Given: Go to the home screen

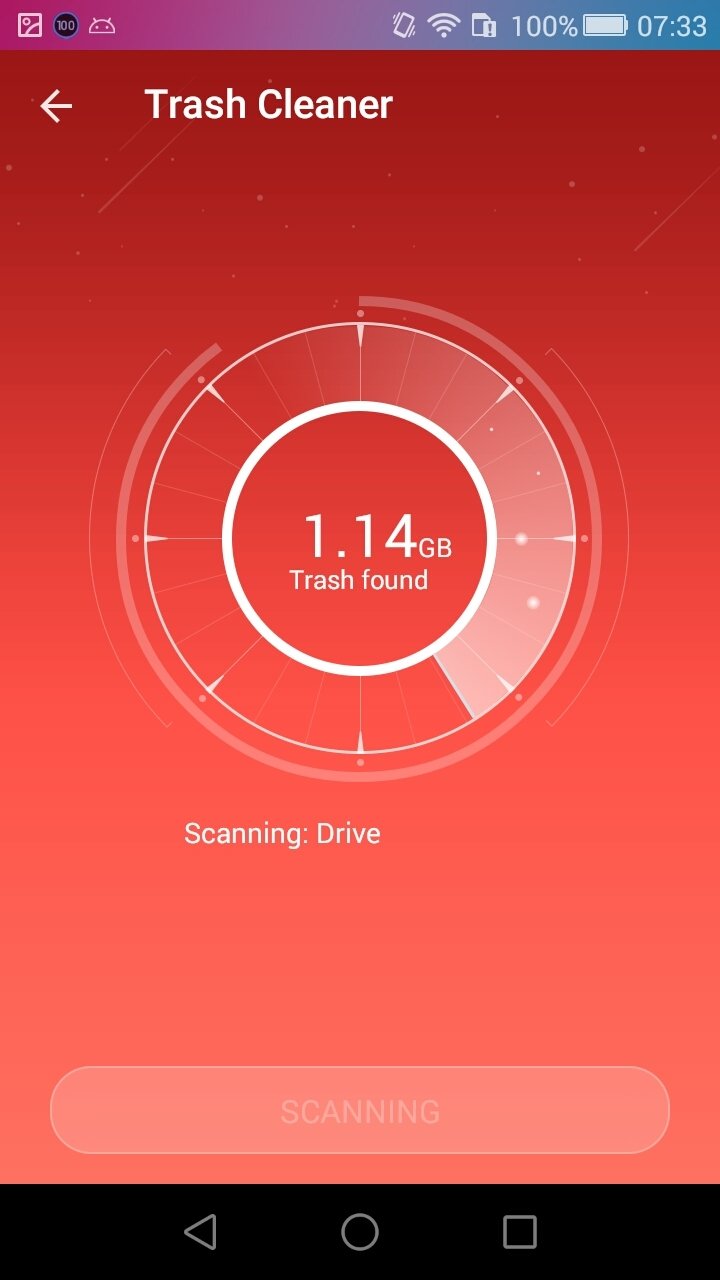Looking at the screenshot, I should [x=360, y=1232].
